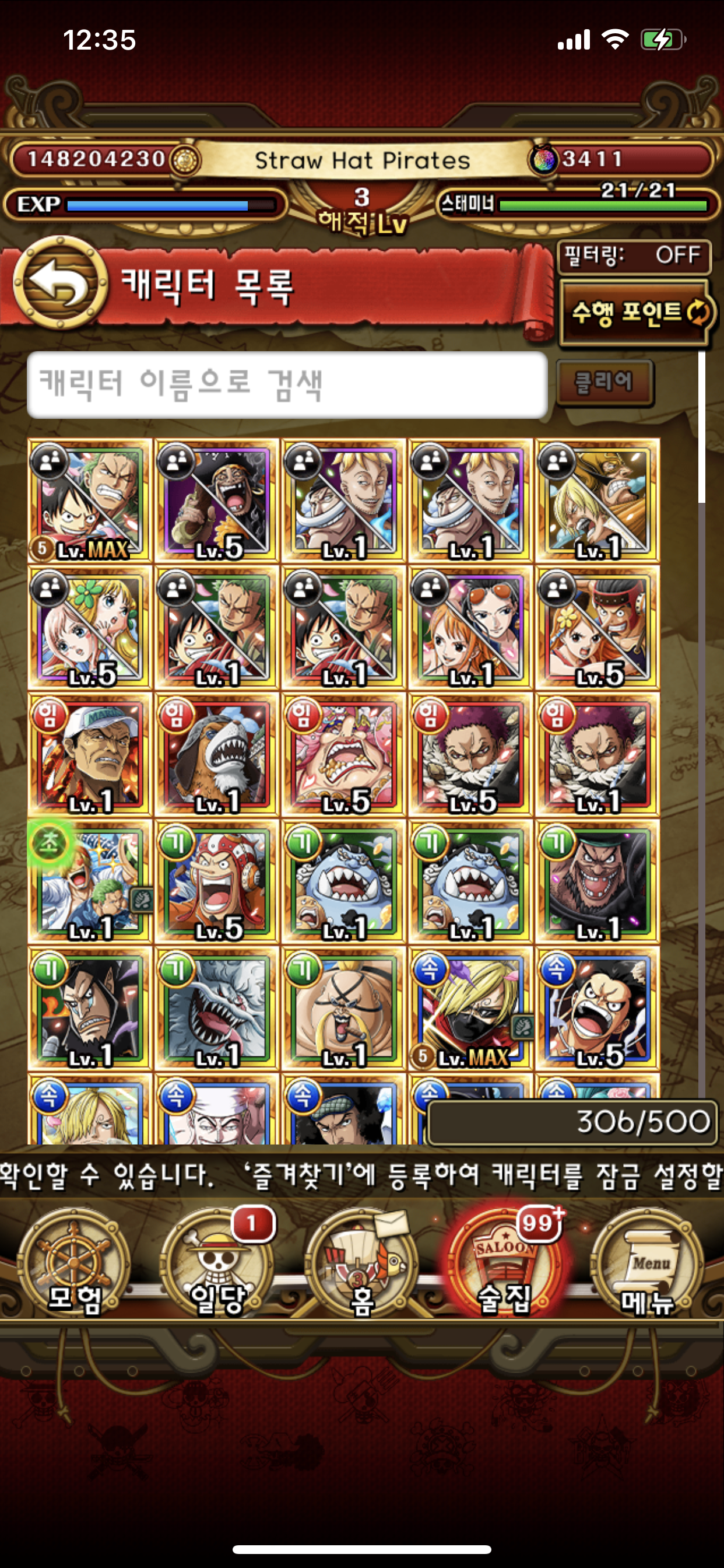Select the Blackbeard dual character Lv.5

click(217, 501)
